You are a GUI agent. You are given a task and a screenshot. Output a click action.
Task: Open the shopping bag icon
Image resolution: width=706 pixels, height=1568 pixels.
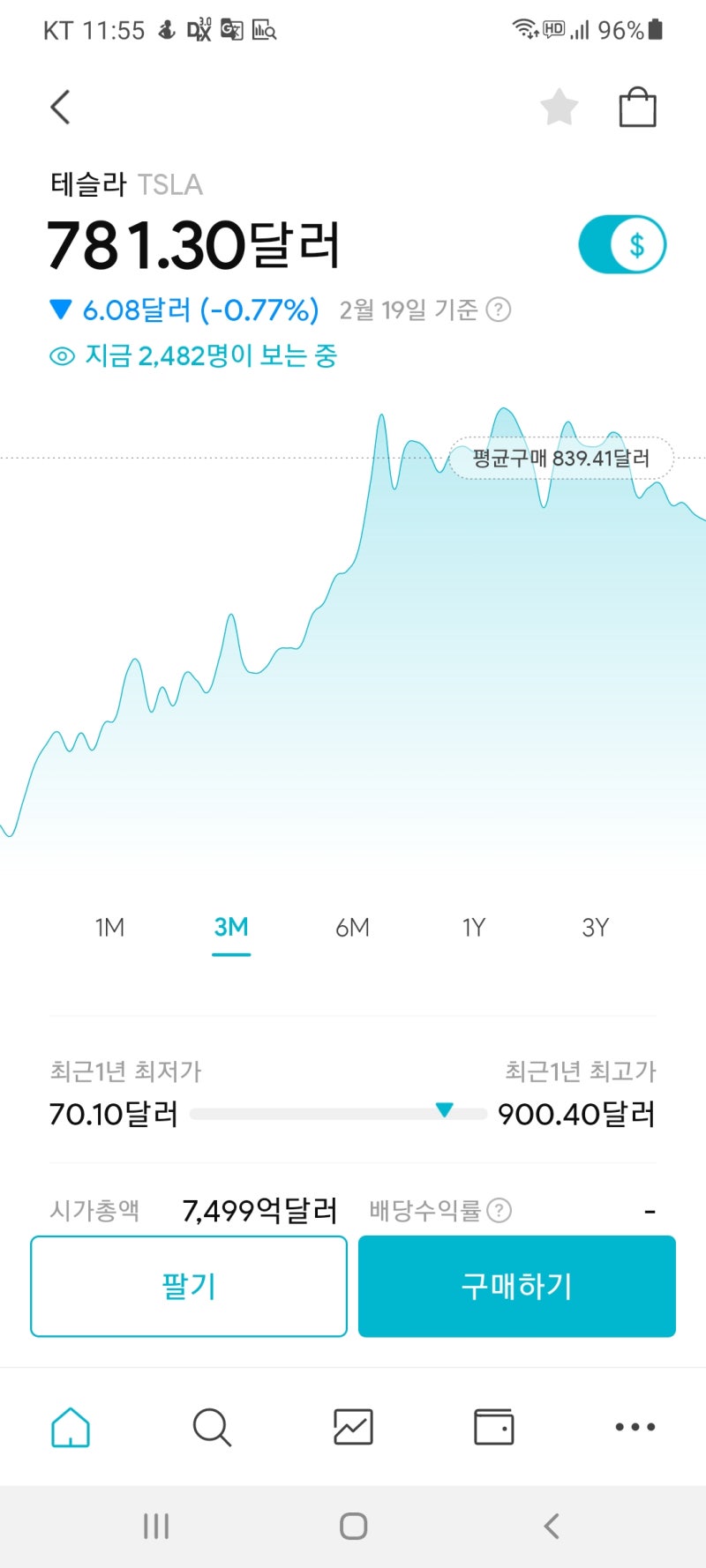[x=638, y=107]
